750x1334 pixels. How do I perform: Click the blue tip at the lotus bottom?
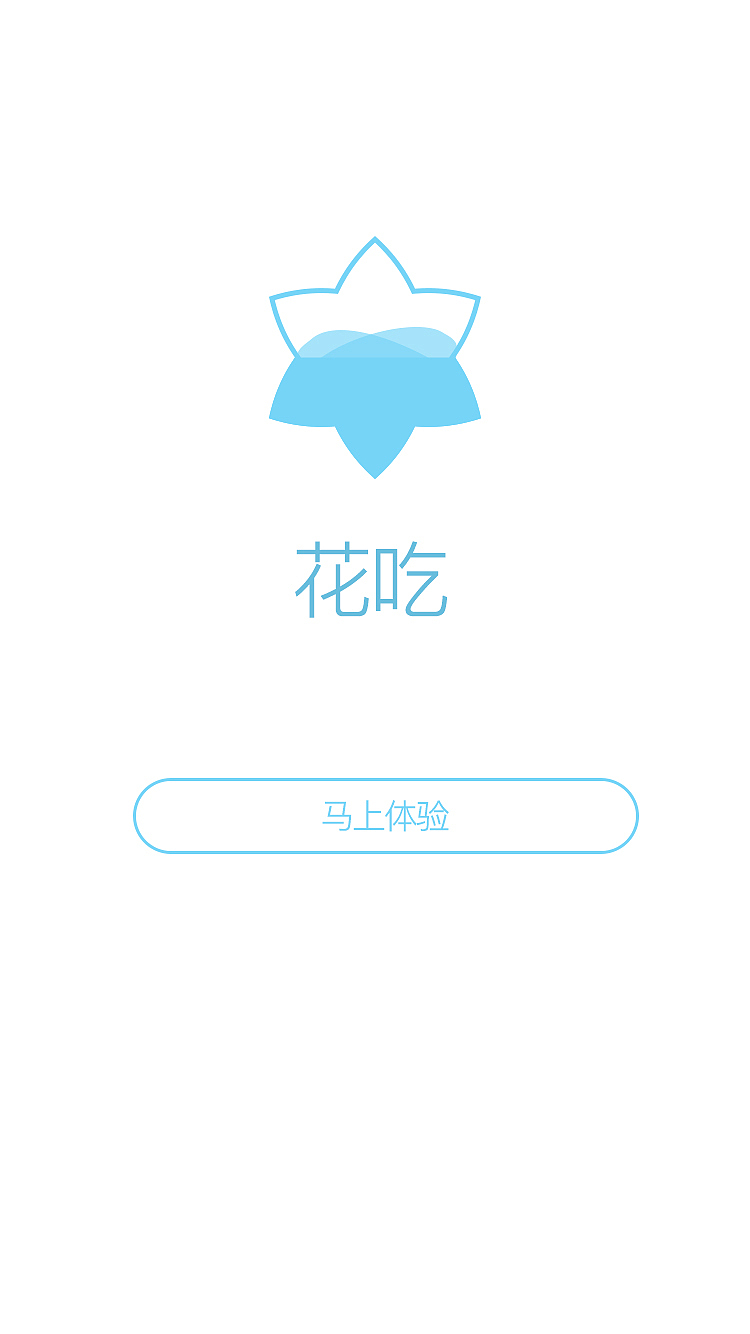tap(375, 470)
